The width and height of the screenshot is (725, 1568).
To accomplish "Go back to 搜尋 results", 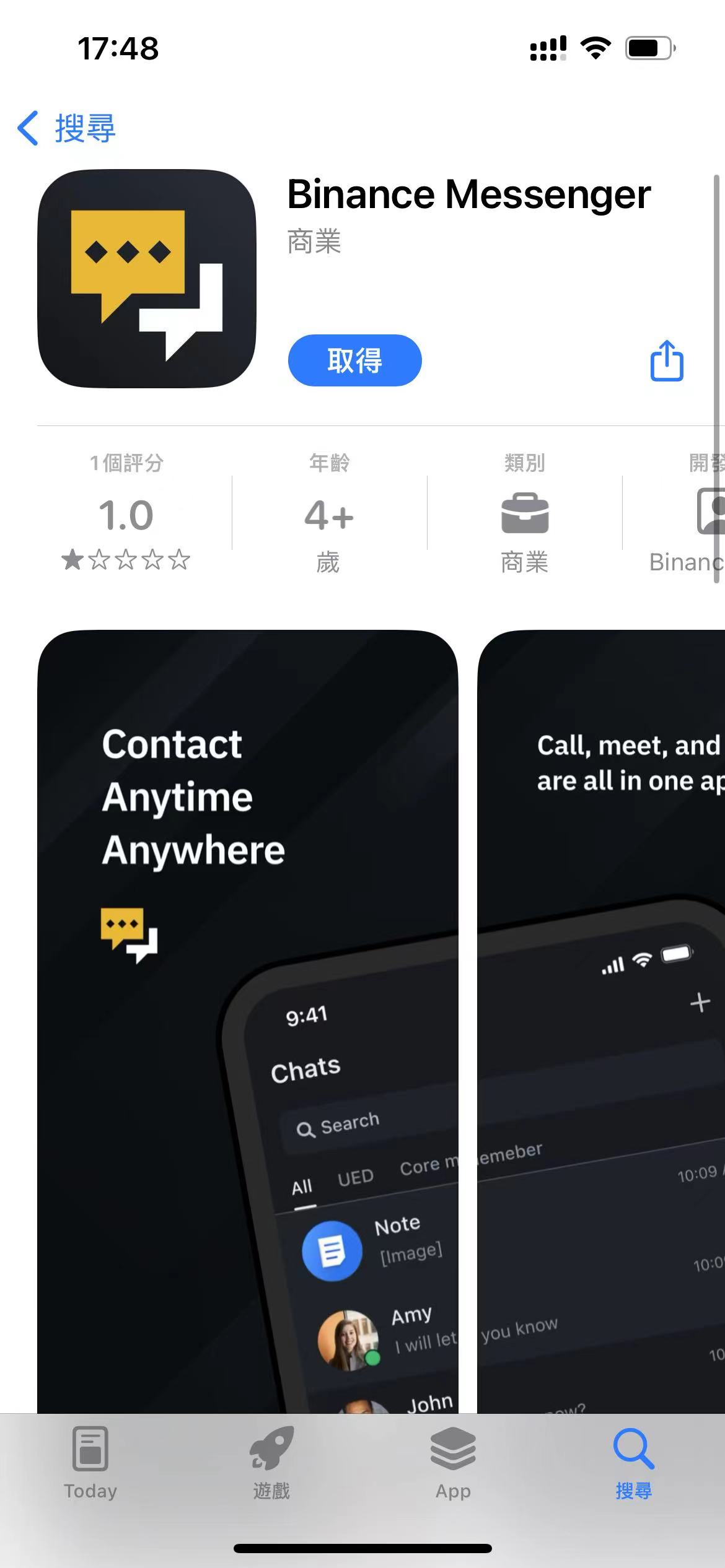I will 67,128.
